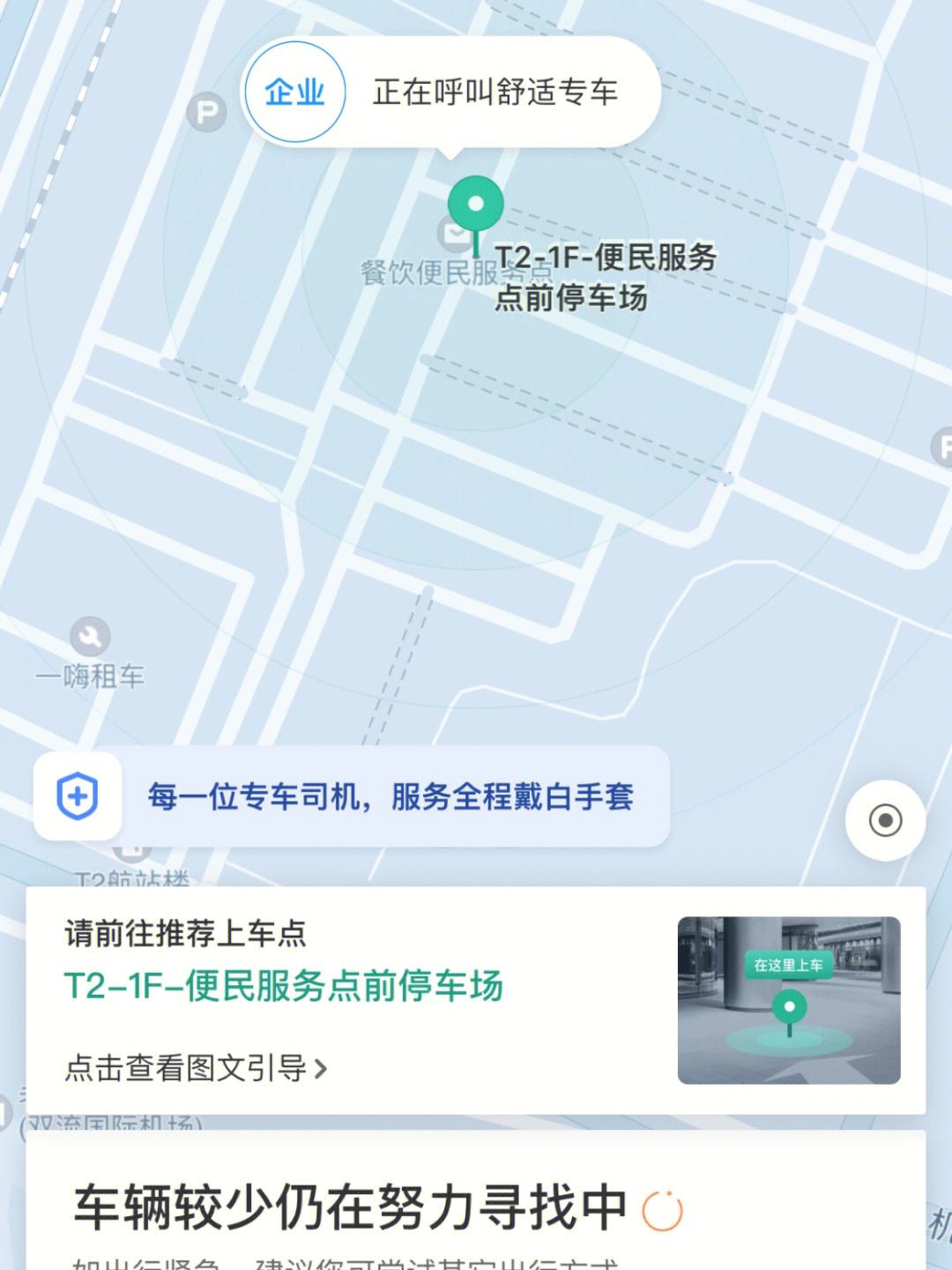The height and width of the screenshot is (1270, 952).
Task: Tap the 企业 badge in the bubble
Action: (294, 92)
